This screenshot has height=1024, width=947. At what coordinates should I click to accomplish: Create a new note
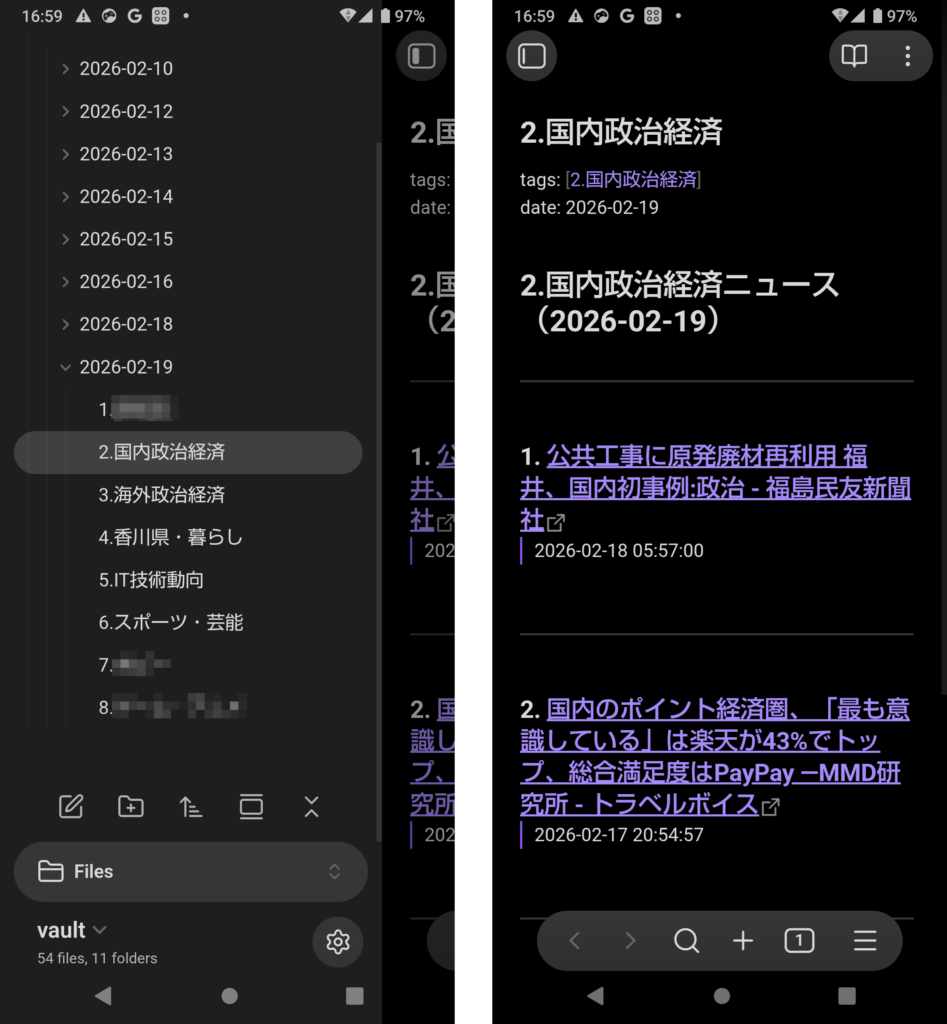pos(71,807)
